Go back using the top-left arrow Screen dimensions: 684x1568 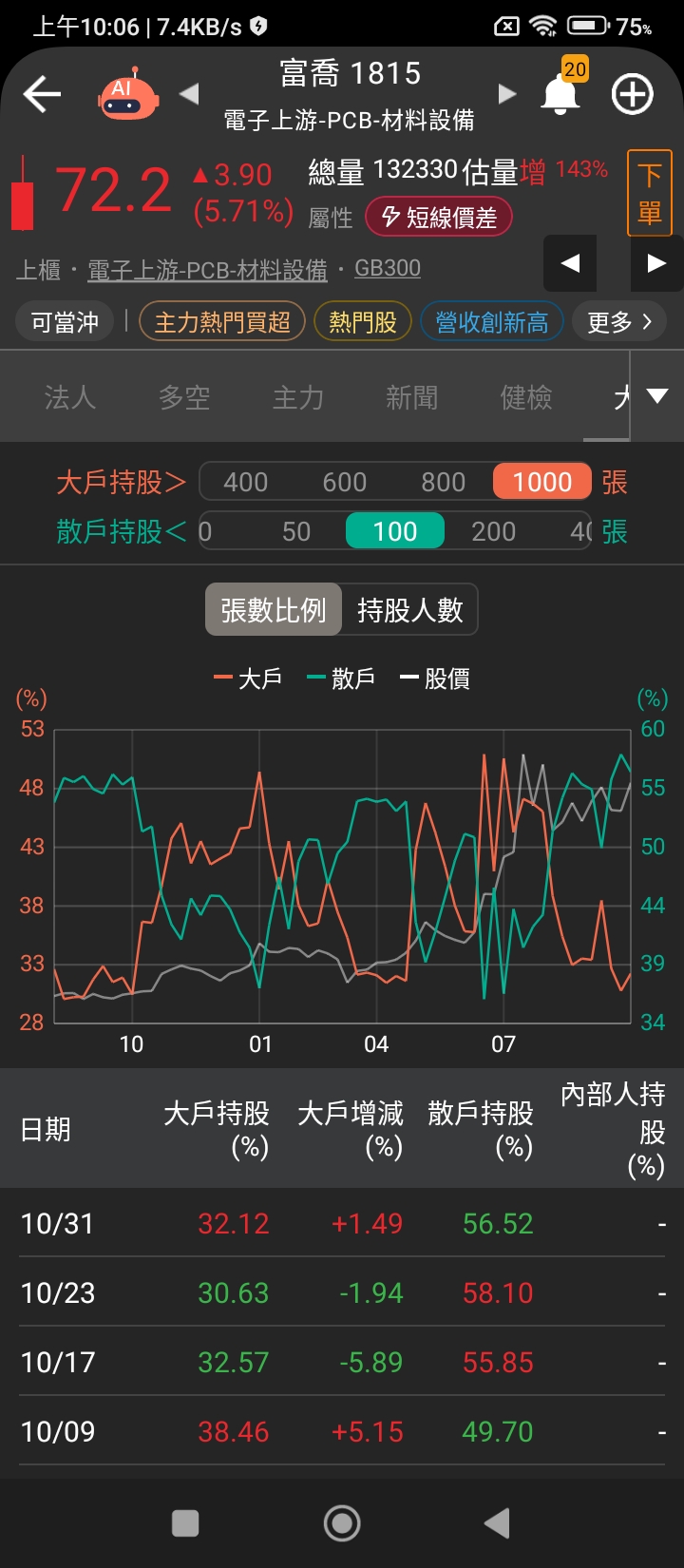click(42, 94)
